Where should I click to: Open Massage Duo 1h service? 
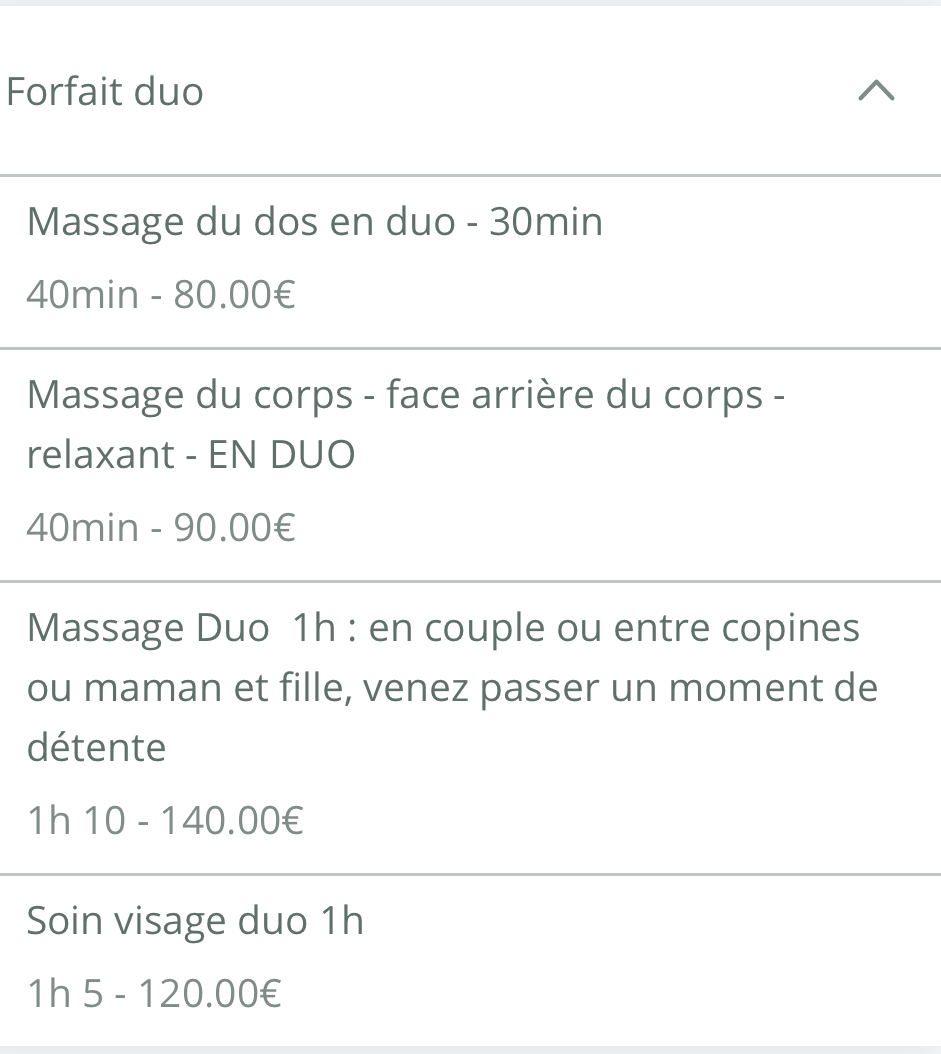click(450, 687)
